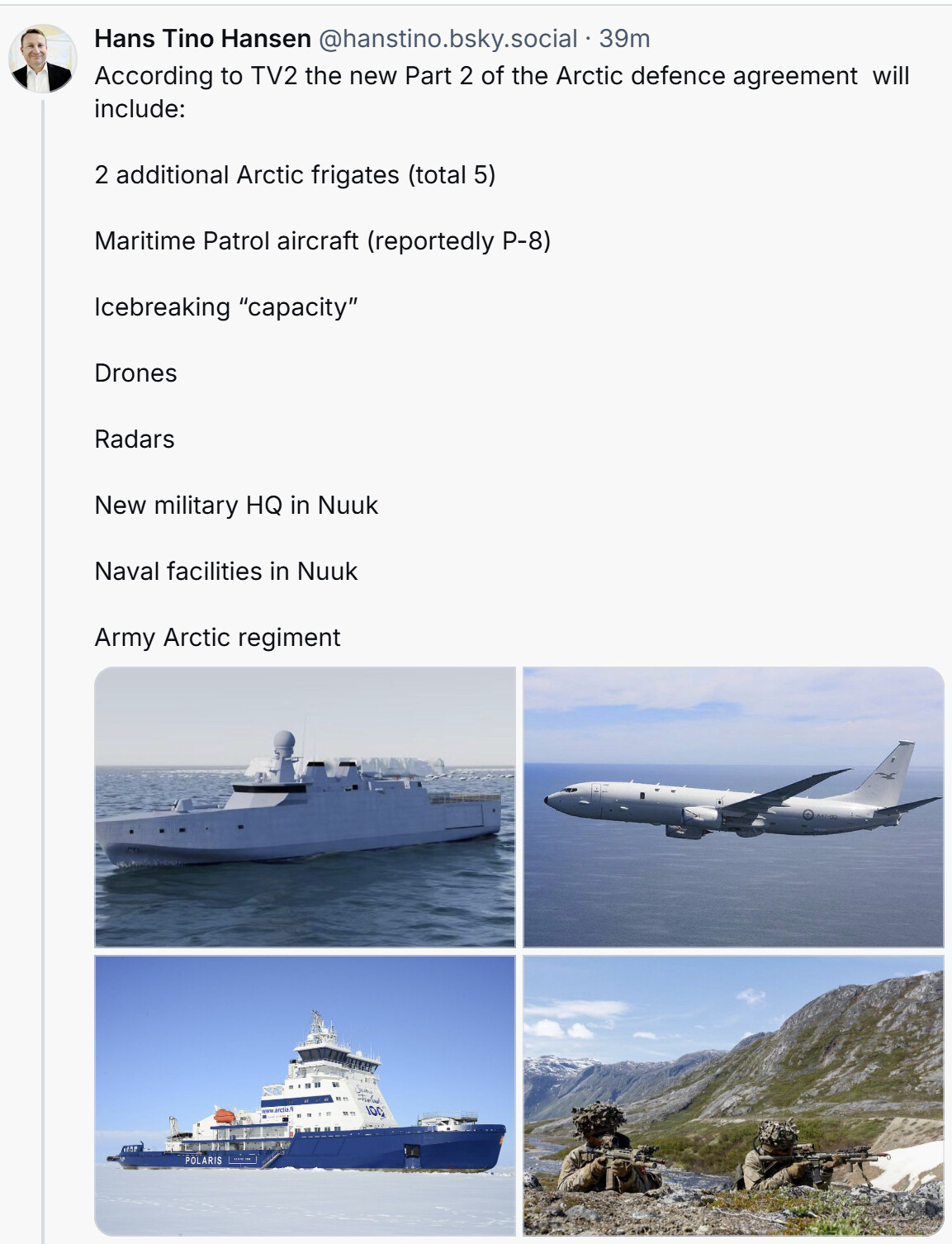View the P-8 patrol aircraft photo
Viewport: 952px width, 1244px height.
[x=733, y=807]
